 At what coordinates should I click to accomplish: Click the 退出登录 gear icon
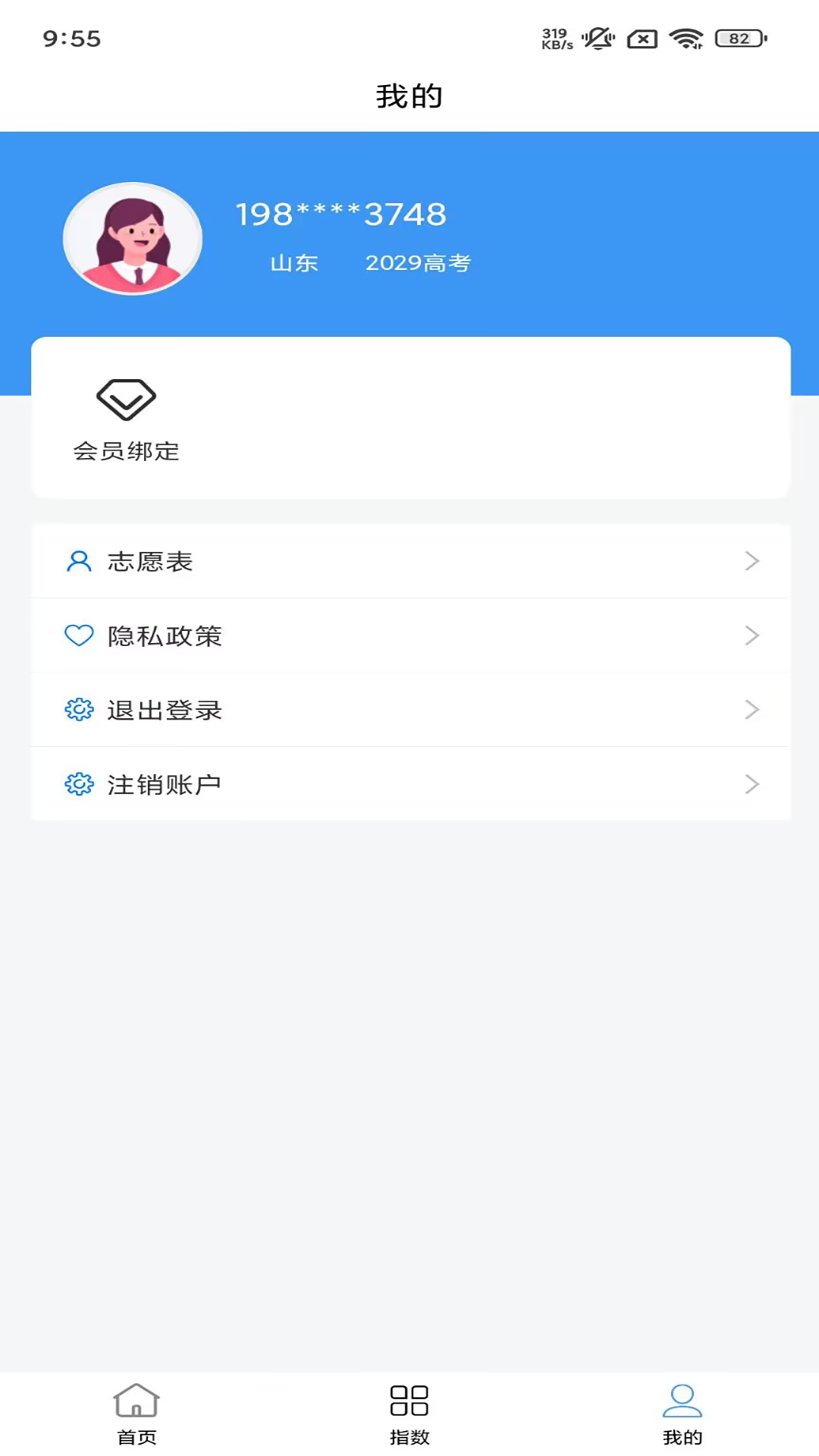[78, 709]
